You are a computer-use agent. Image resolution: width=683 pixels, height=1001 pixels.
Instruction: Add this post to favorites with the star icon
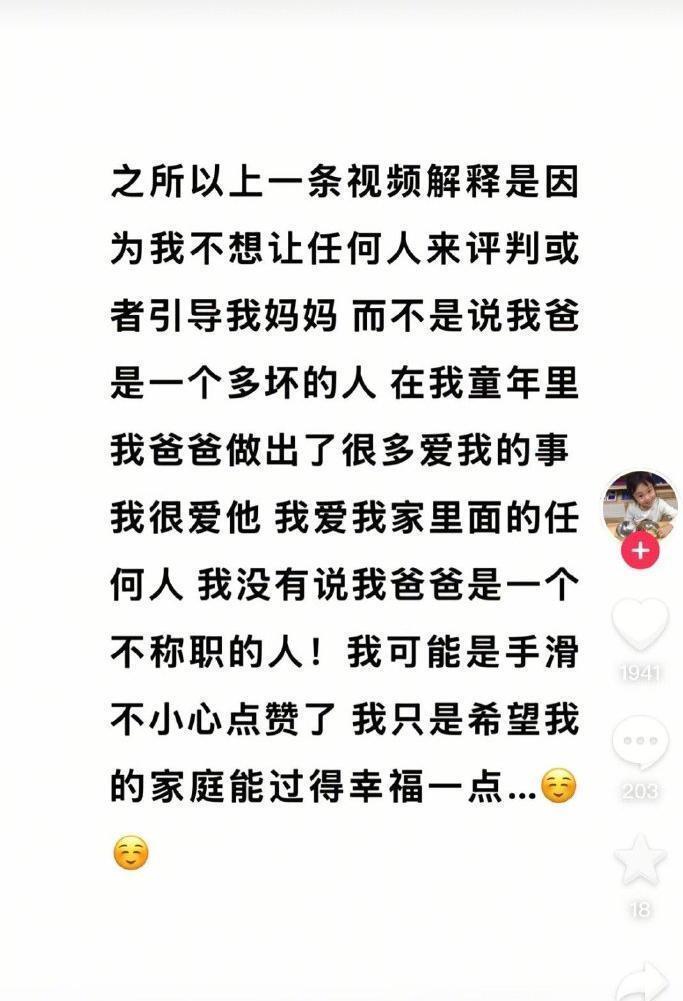click(x=639, y=861)
